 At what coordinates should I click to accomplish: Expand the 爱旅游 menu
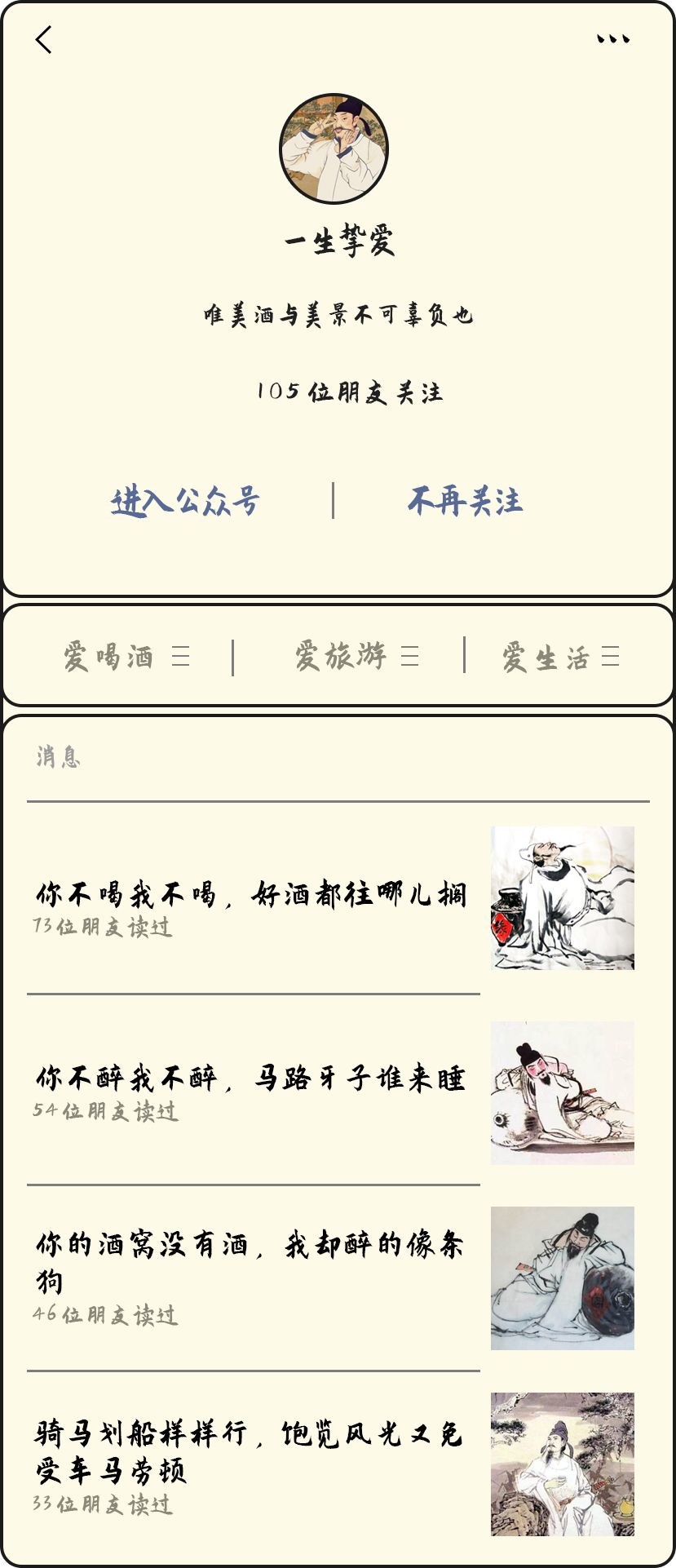356,656
